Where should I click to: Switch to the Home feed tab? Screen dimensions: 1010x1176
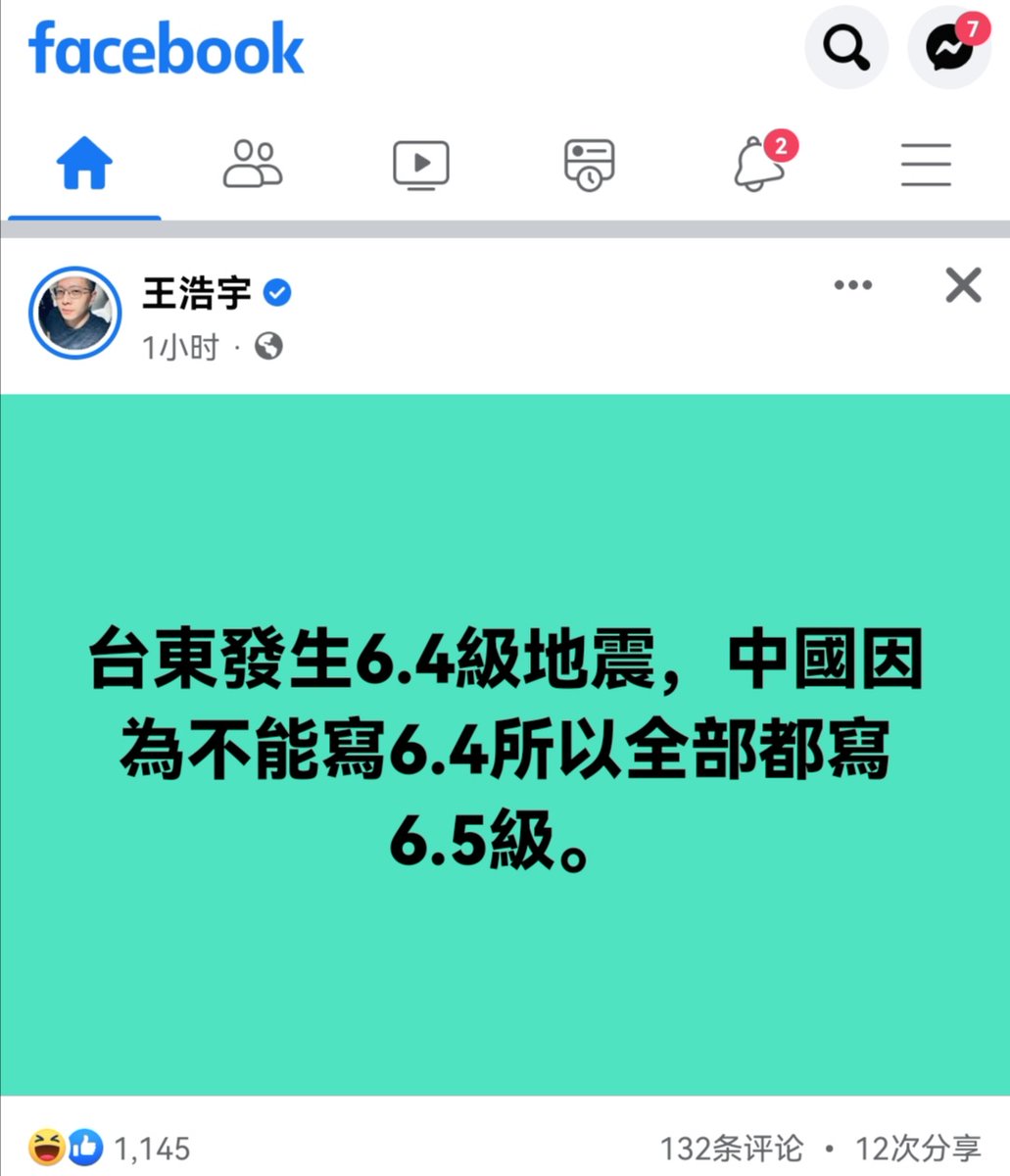[x=84, y=164]
